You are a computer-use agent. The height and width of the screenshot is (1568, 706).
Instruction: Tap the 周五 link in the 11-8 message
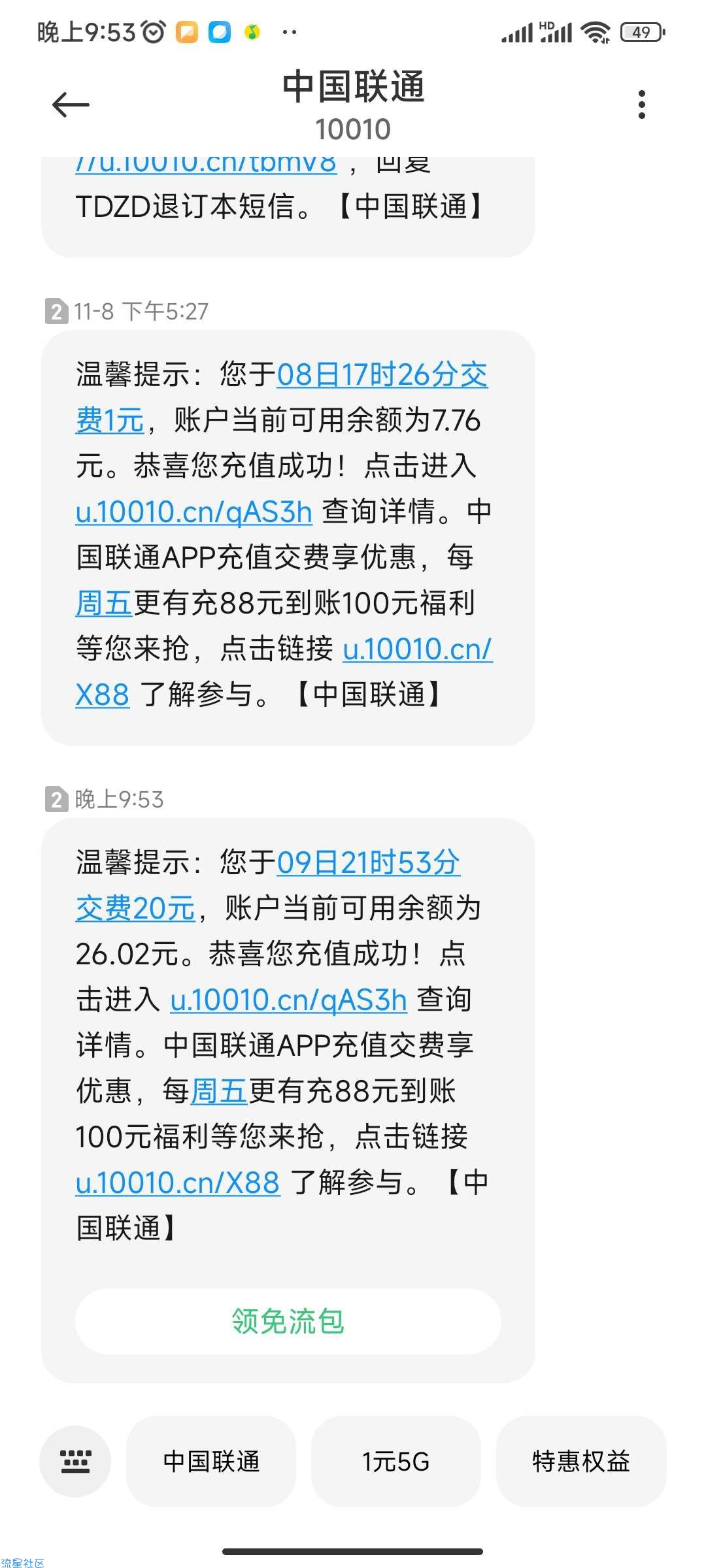point(104,603)
